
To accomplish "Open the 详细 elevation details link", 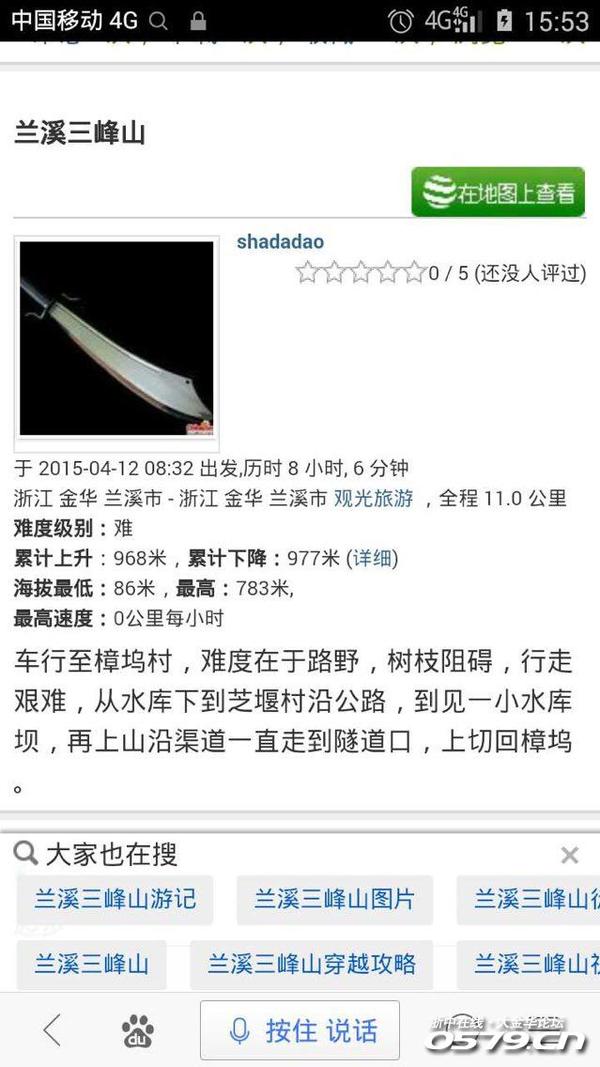I will coord(372,559).
